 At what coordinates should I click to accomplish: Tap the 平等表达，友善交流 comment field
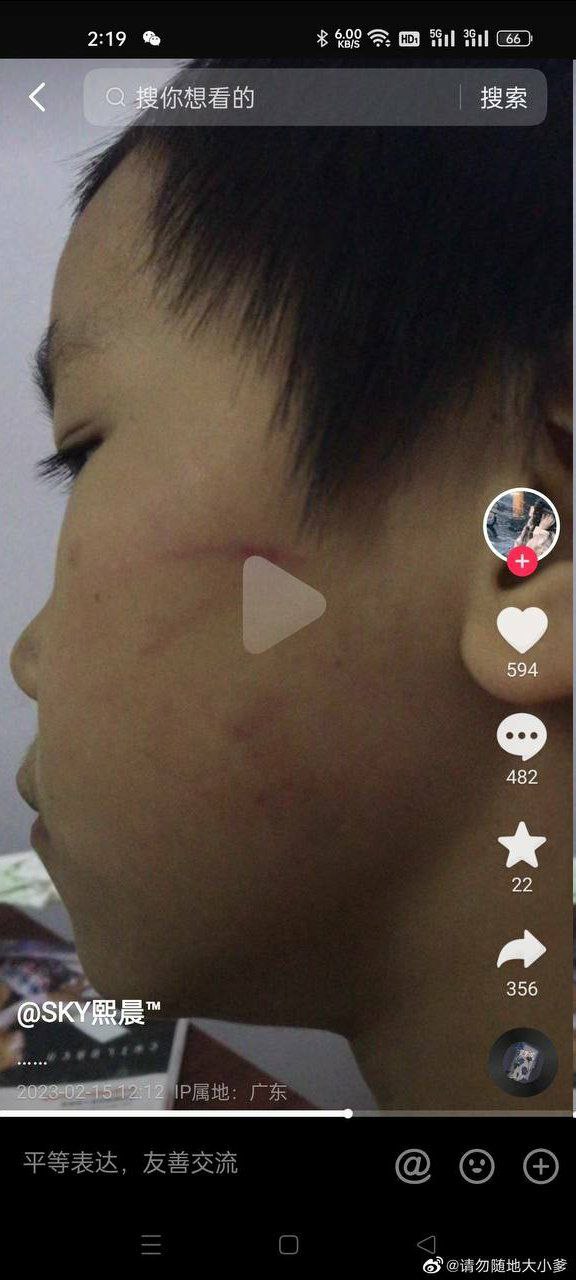131,1163
